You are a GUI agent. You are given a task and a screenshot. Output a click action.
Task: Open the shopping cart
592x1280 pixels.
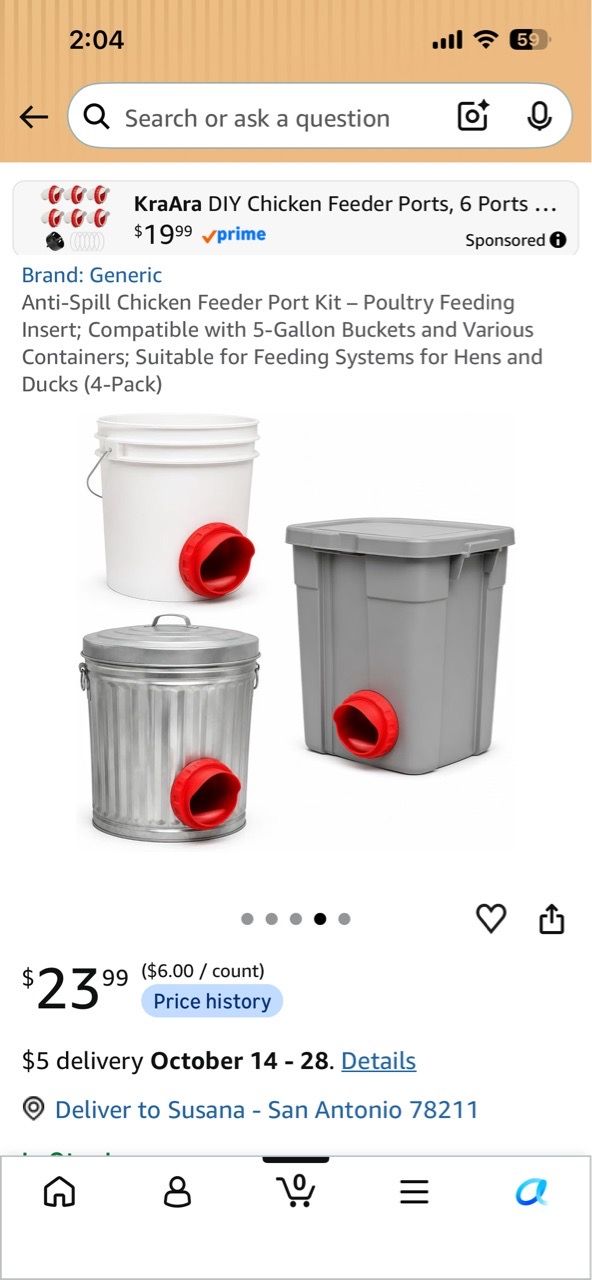point(296,1190)
